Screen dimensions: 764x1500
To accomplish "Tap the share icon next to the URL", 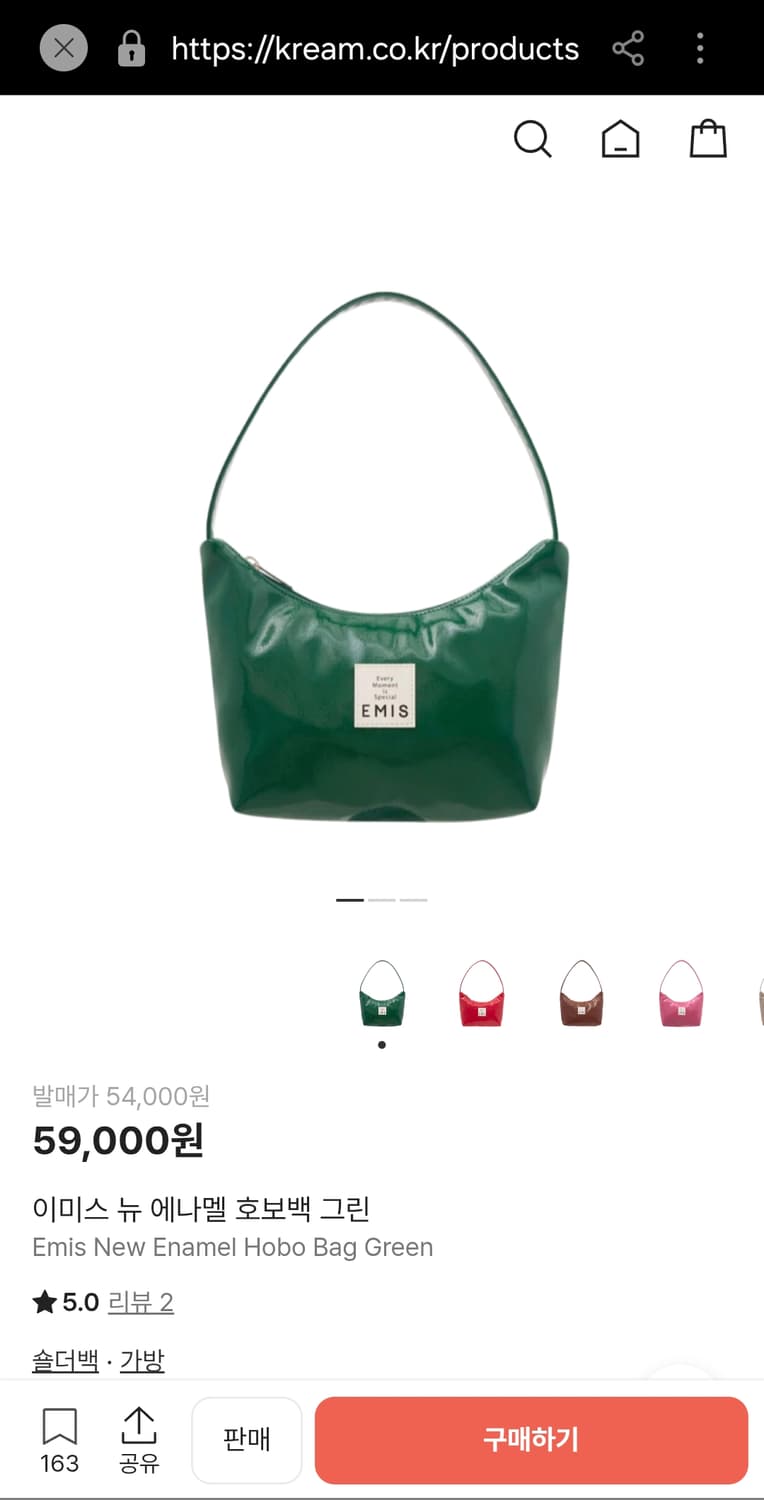I will click(x=629, y=48).
